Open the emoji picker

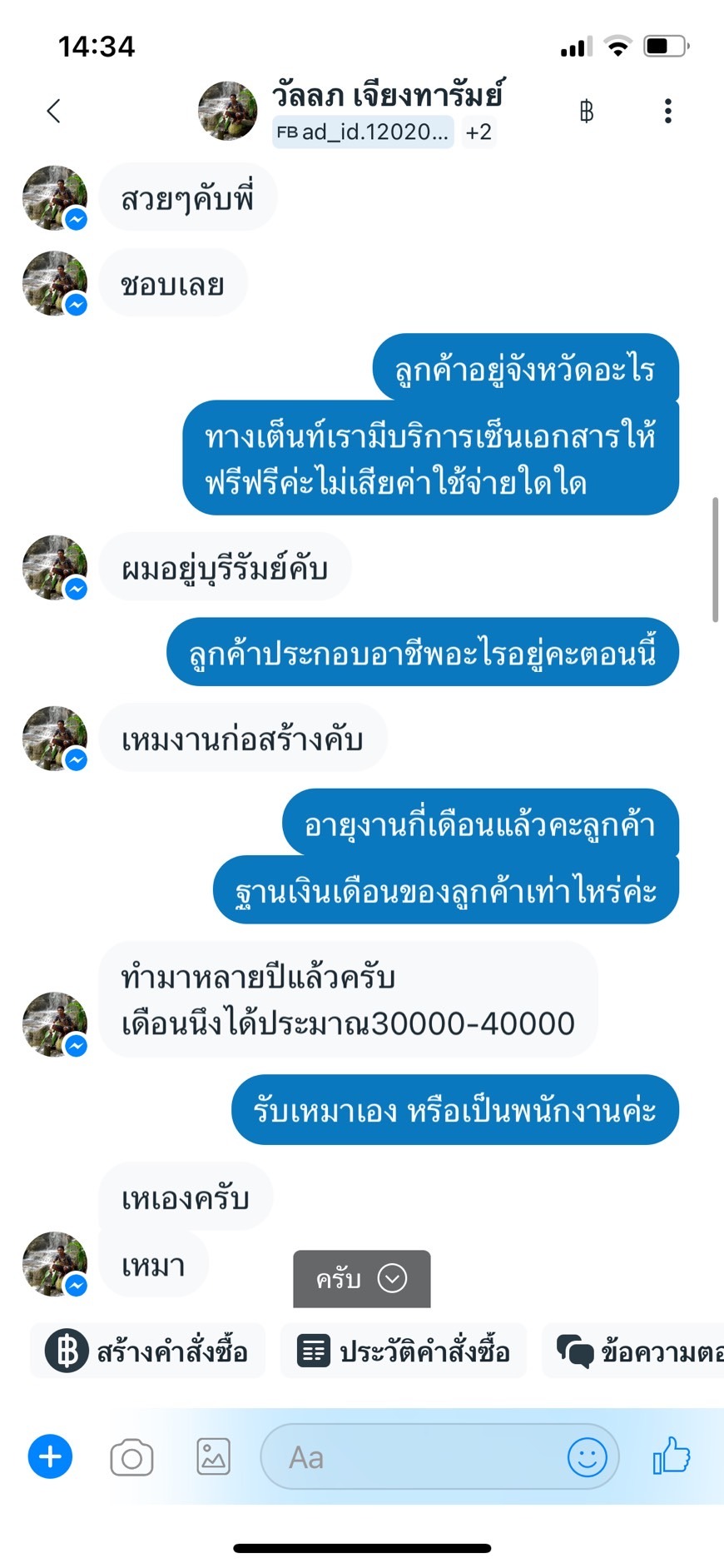(x=587, y=1457)
